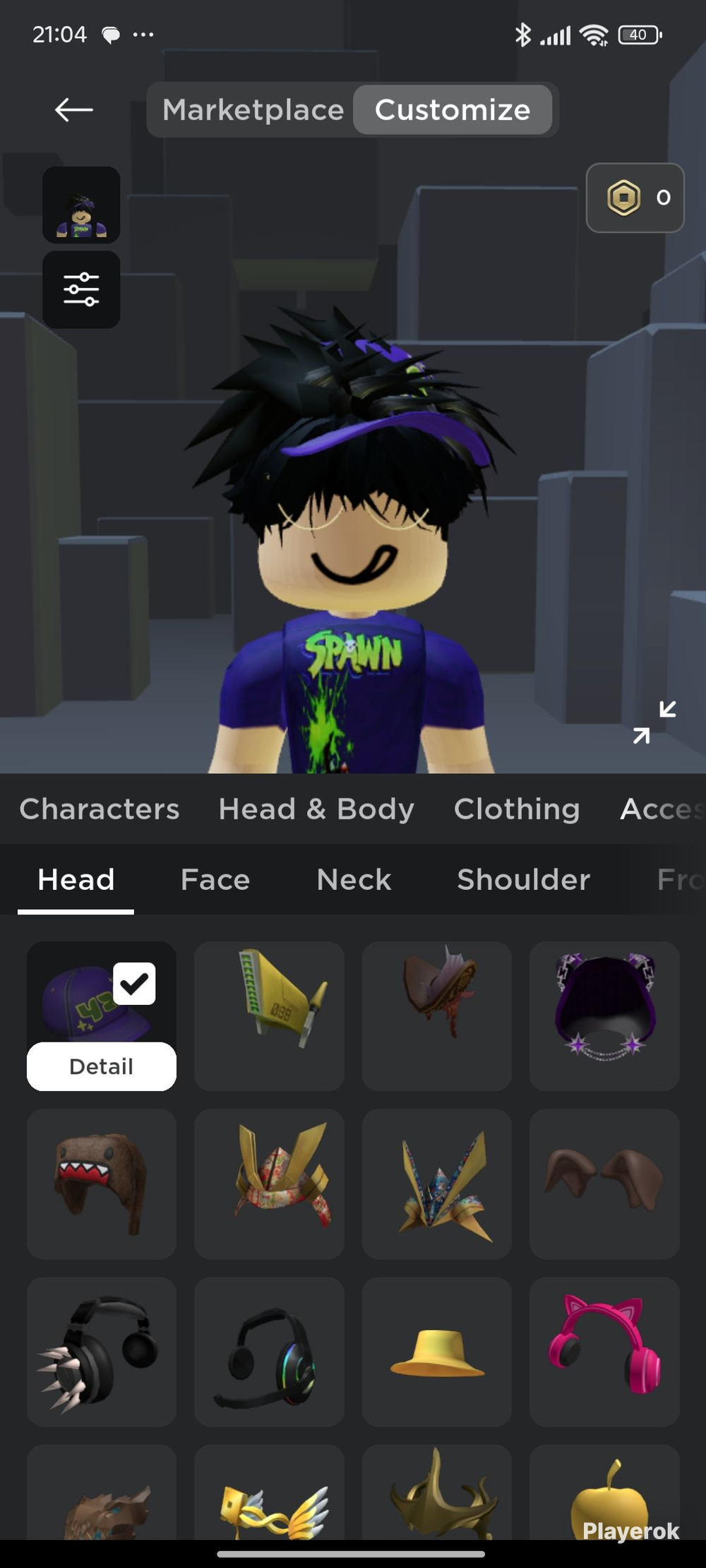The image size is (706, 1568).
Task: Collapse the avatar preview view
Action: click(x=654, y=722)
